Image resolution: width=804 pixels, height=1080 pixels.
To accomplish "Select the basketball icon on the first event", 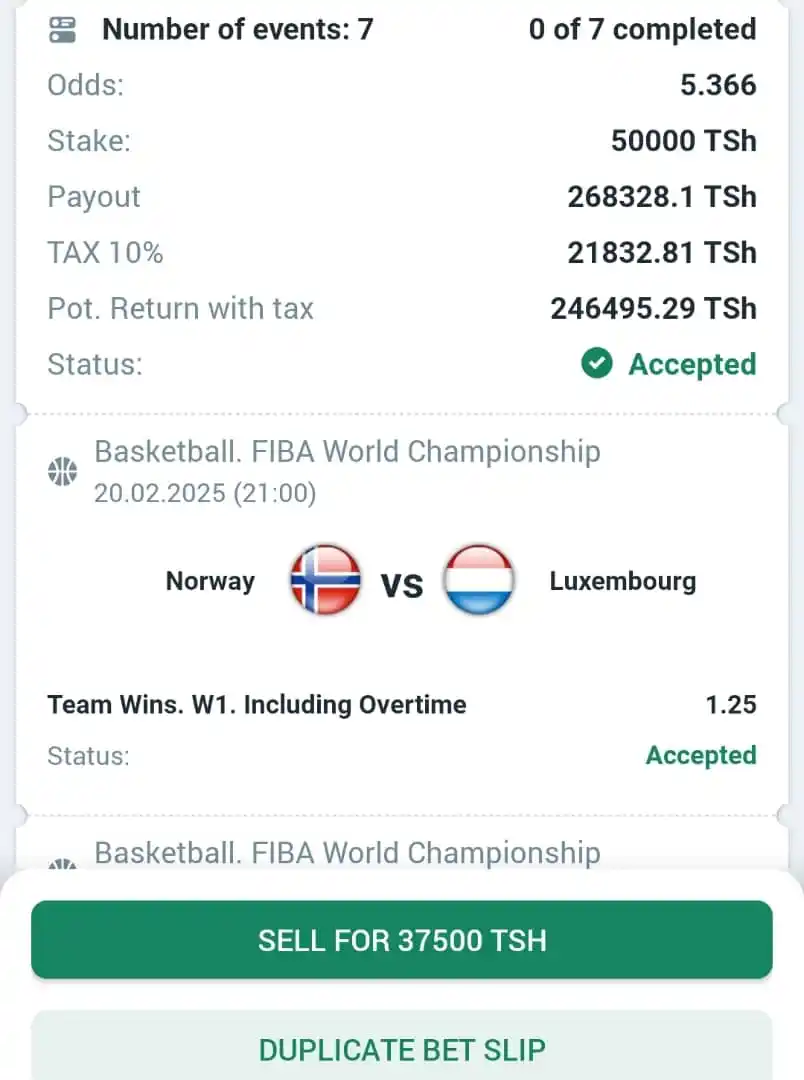I will [x=62, y=470].
